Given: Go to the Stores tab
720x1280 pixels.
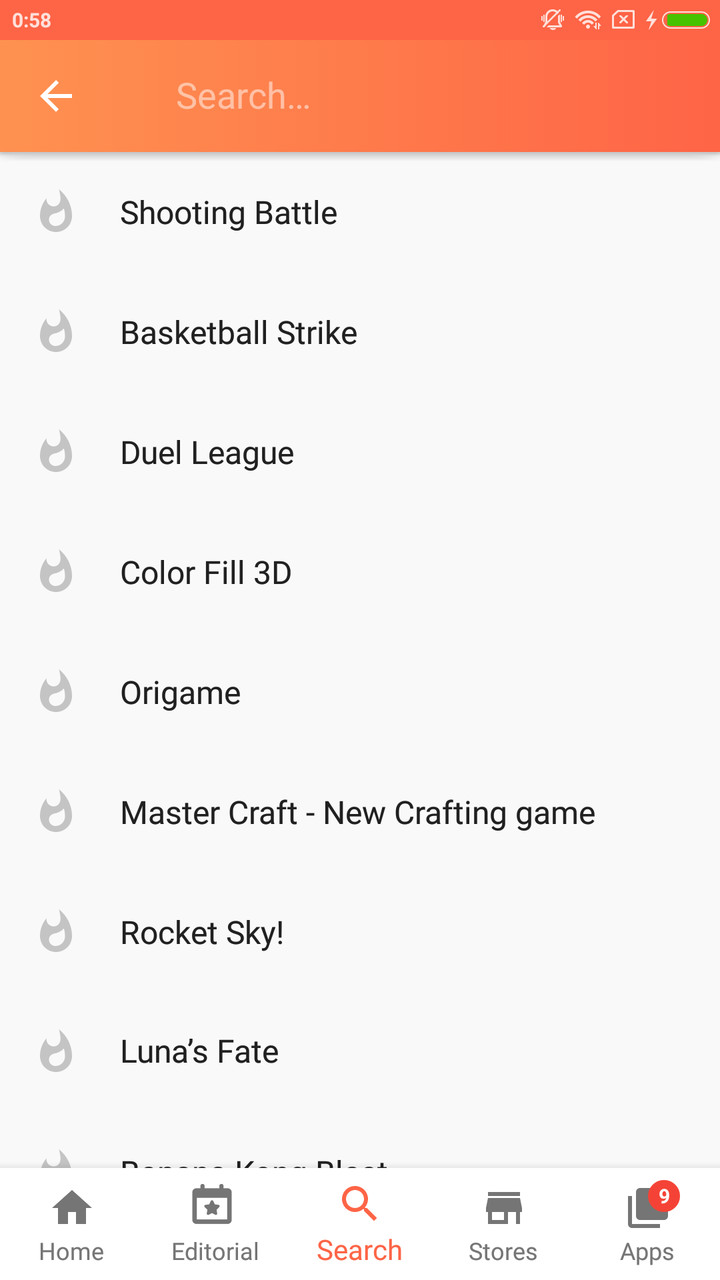Looking at the screenshot, I should [x=503, y=1224].
